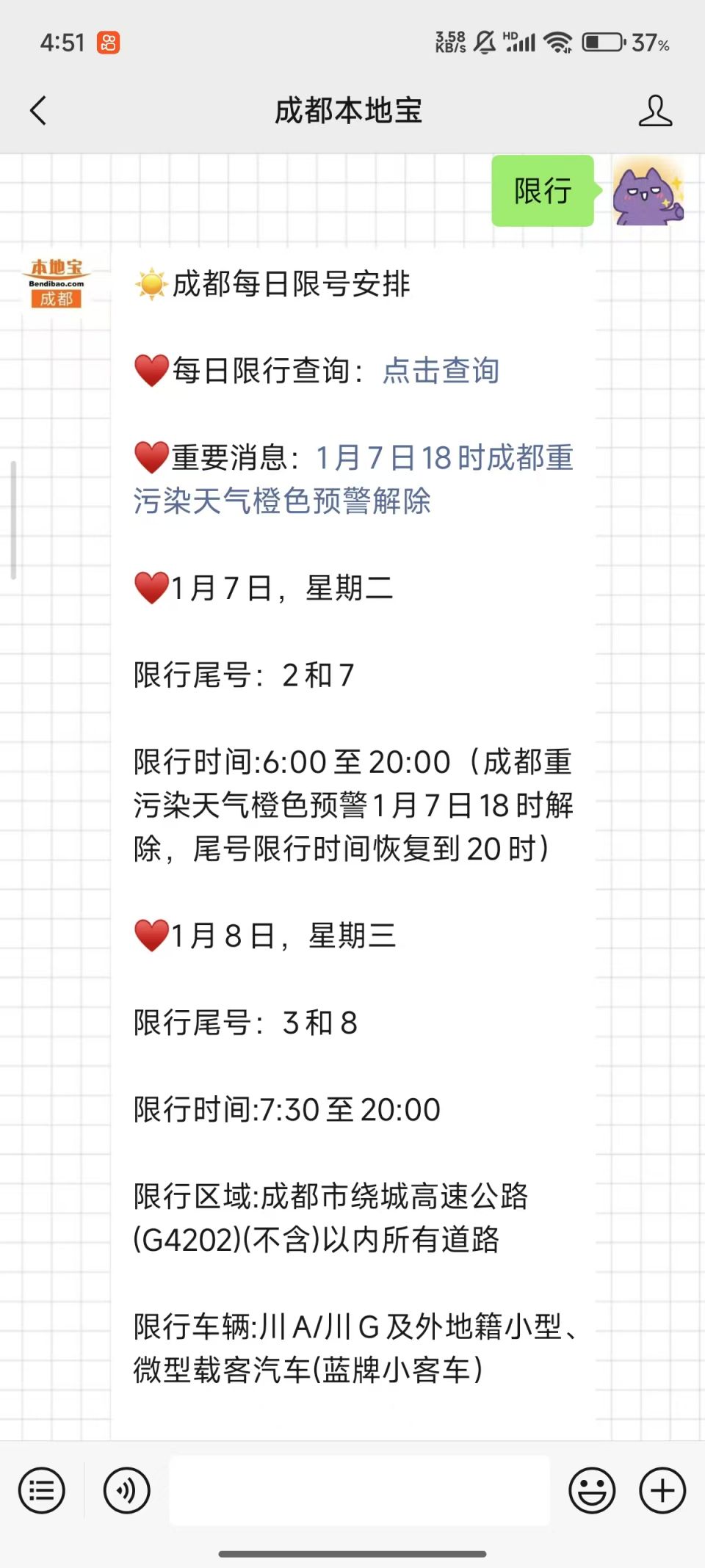Focus the message text field
The image size is (705, 1568).
point(359,1491)
